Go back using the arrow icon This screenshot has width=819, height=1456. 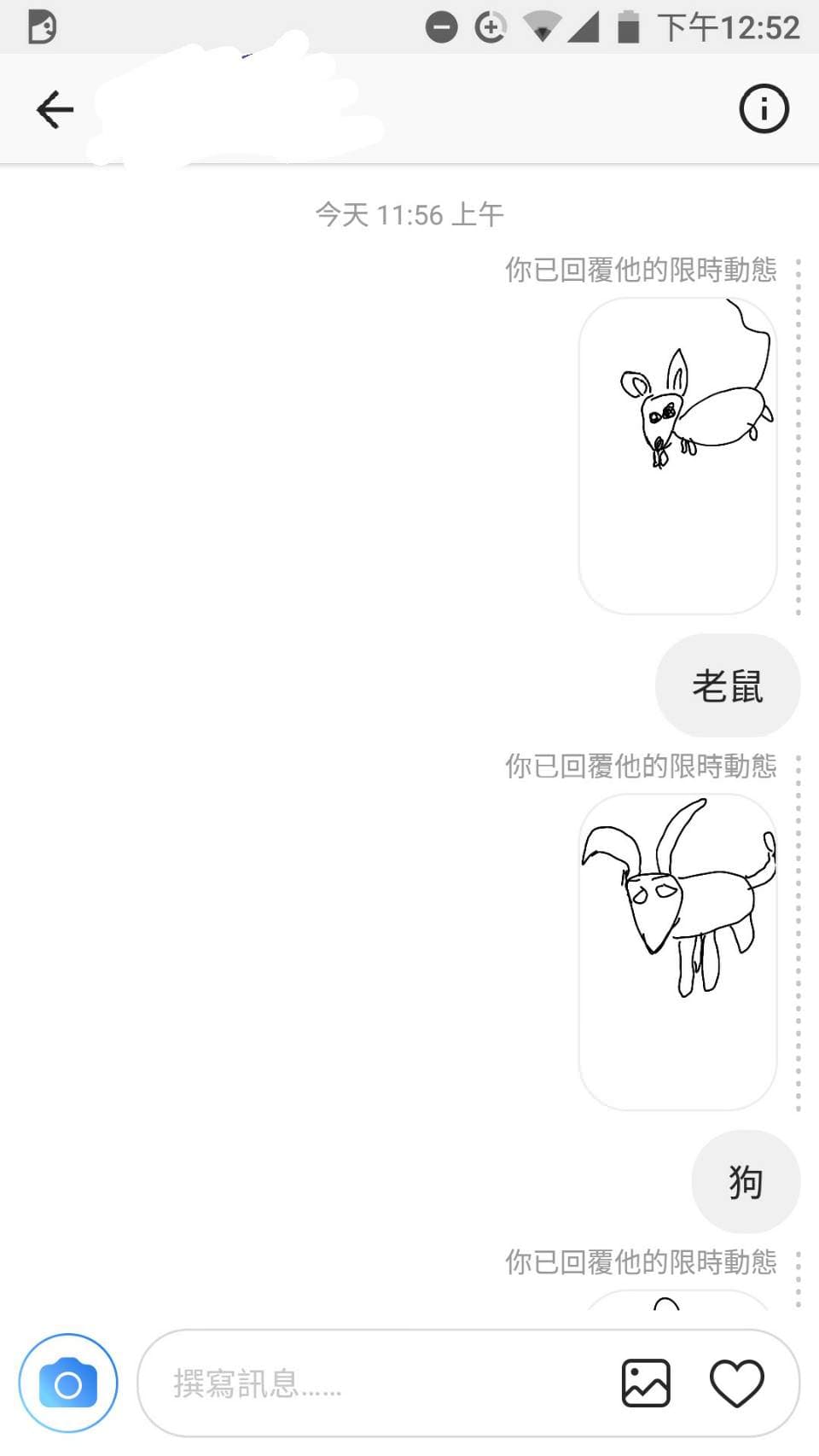[x=55, y=109]
